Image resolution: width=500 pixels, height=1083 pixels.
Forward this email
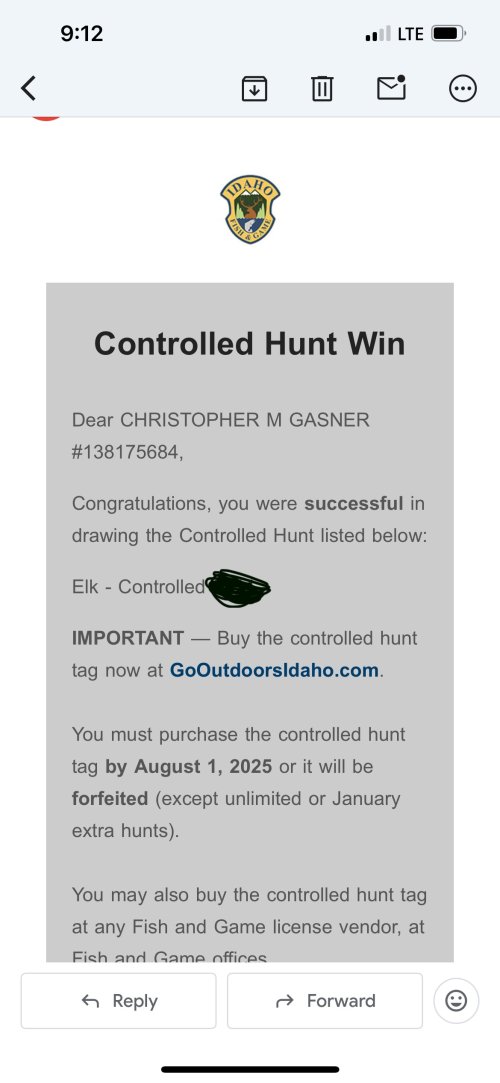[x=325, y=1001]
